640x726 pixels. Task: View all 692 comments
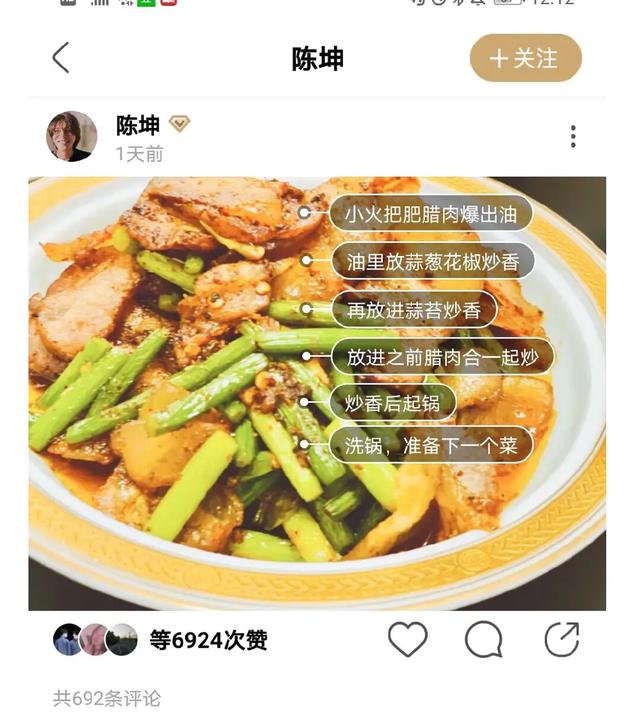click(x=107, y=698)
